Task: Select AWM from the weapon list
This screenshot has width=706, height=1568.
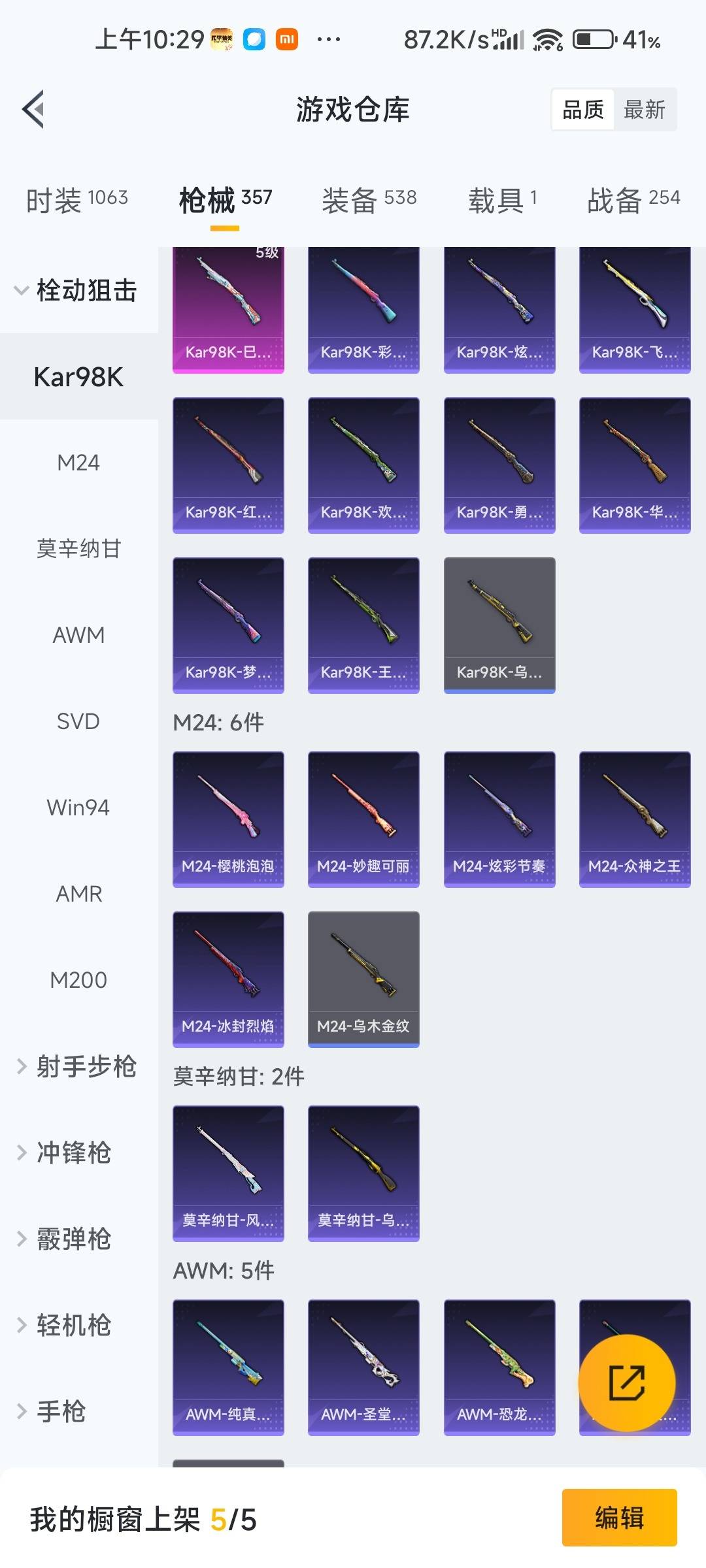Action: (x=78, y=634)
